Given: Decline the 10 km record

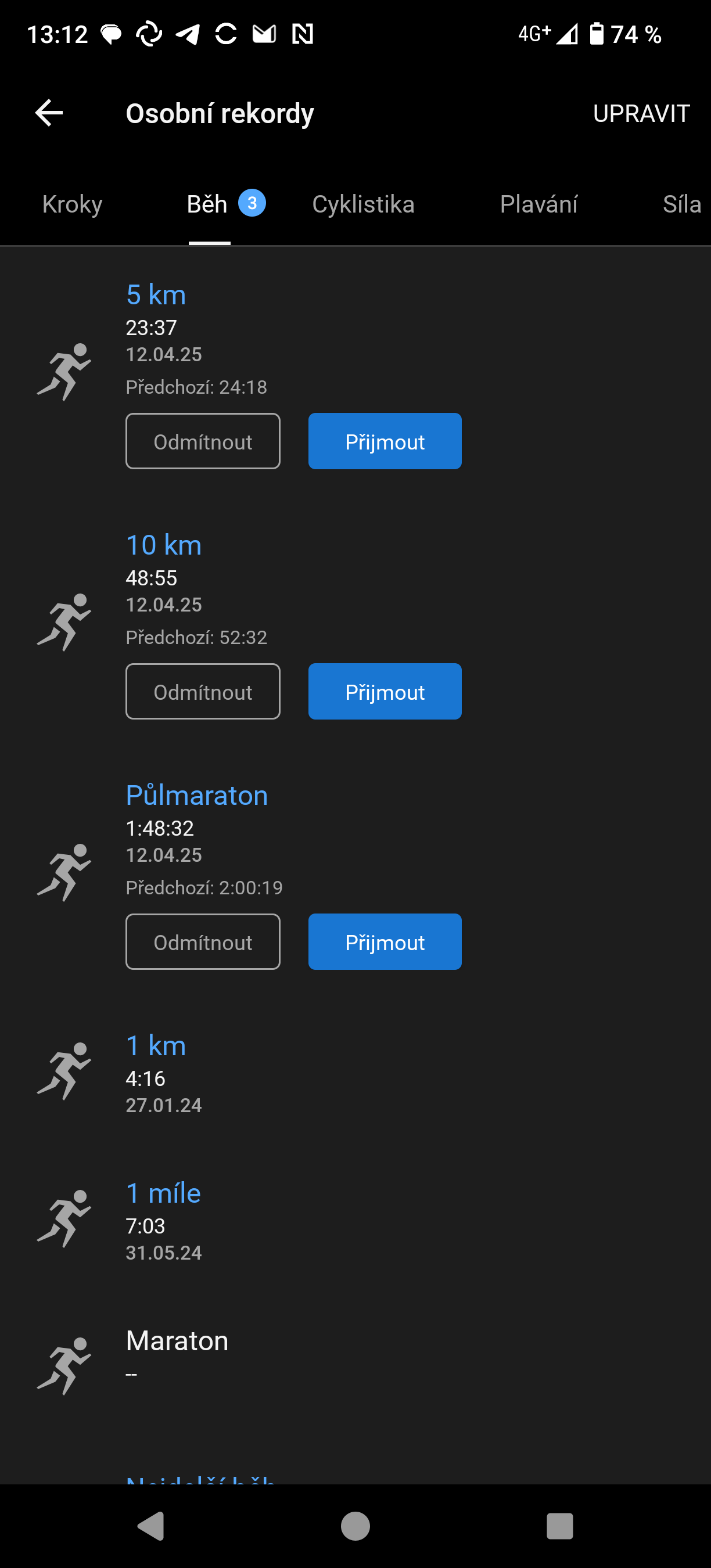Looking at the screenshot, I should coord(203,692).
